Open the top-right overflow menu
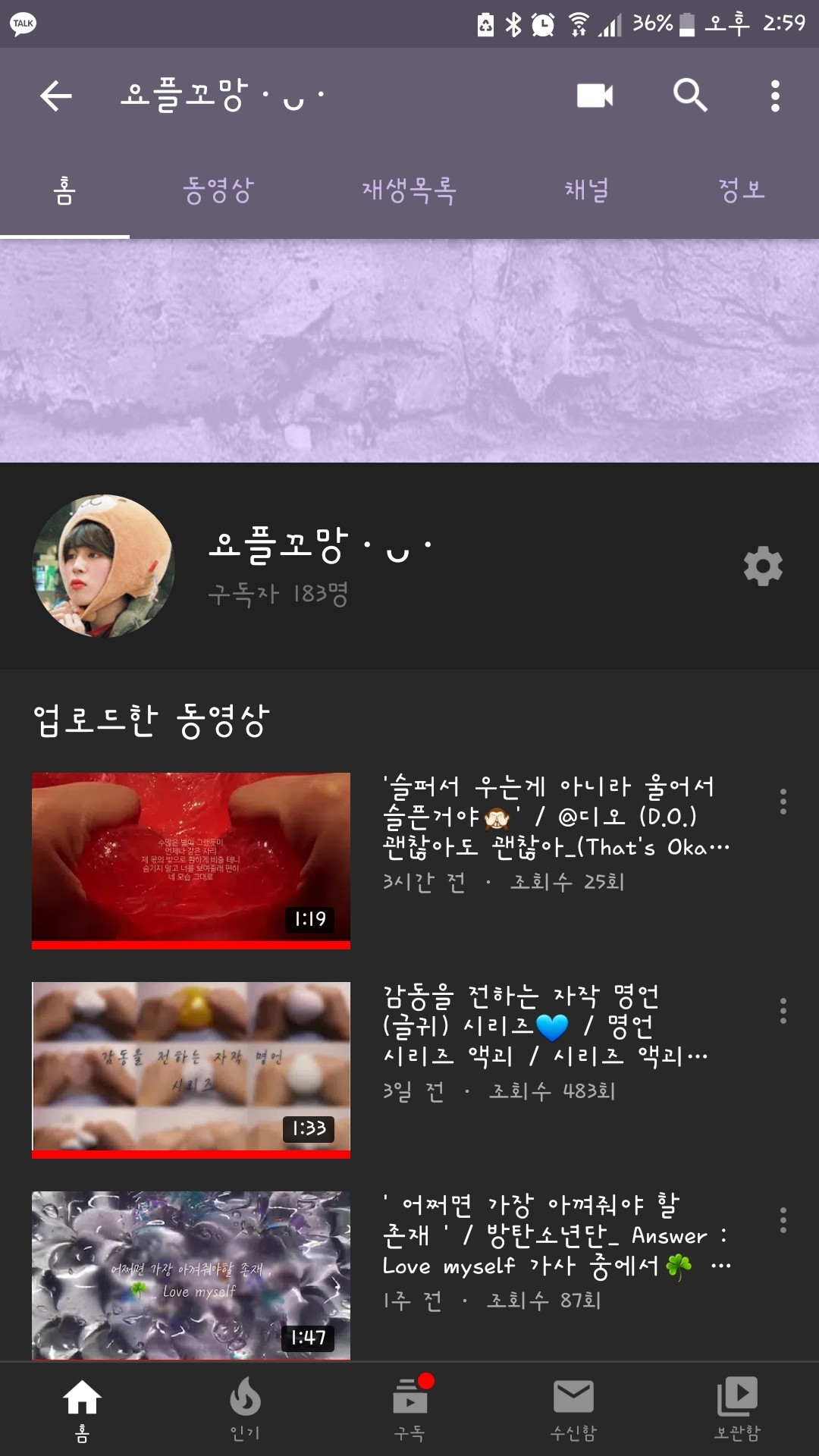Screen dimensions: 819x1456 (x=775, y=96)
